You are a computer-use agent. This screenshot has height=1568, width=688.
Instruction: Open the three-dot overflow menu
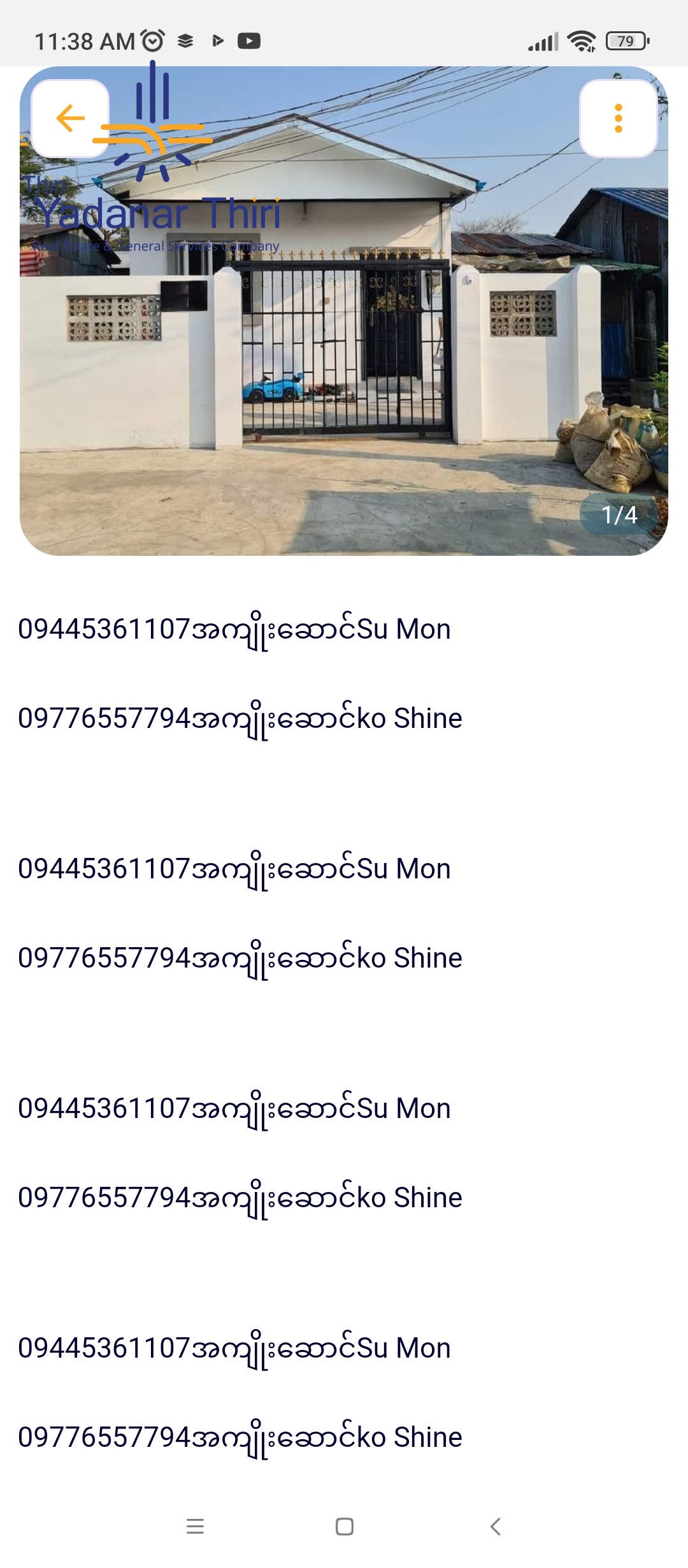tap(617, 119)
